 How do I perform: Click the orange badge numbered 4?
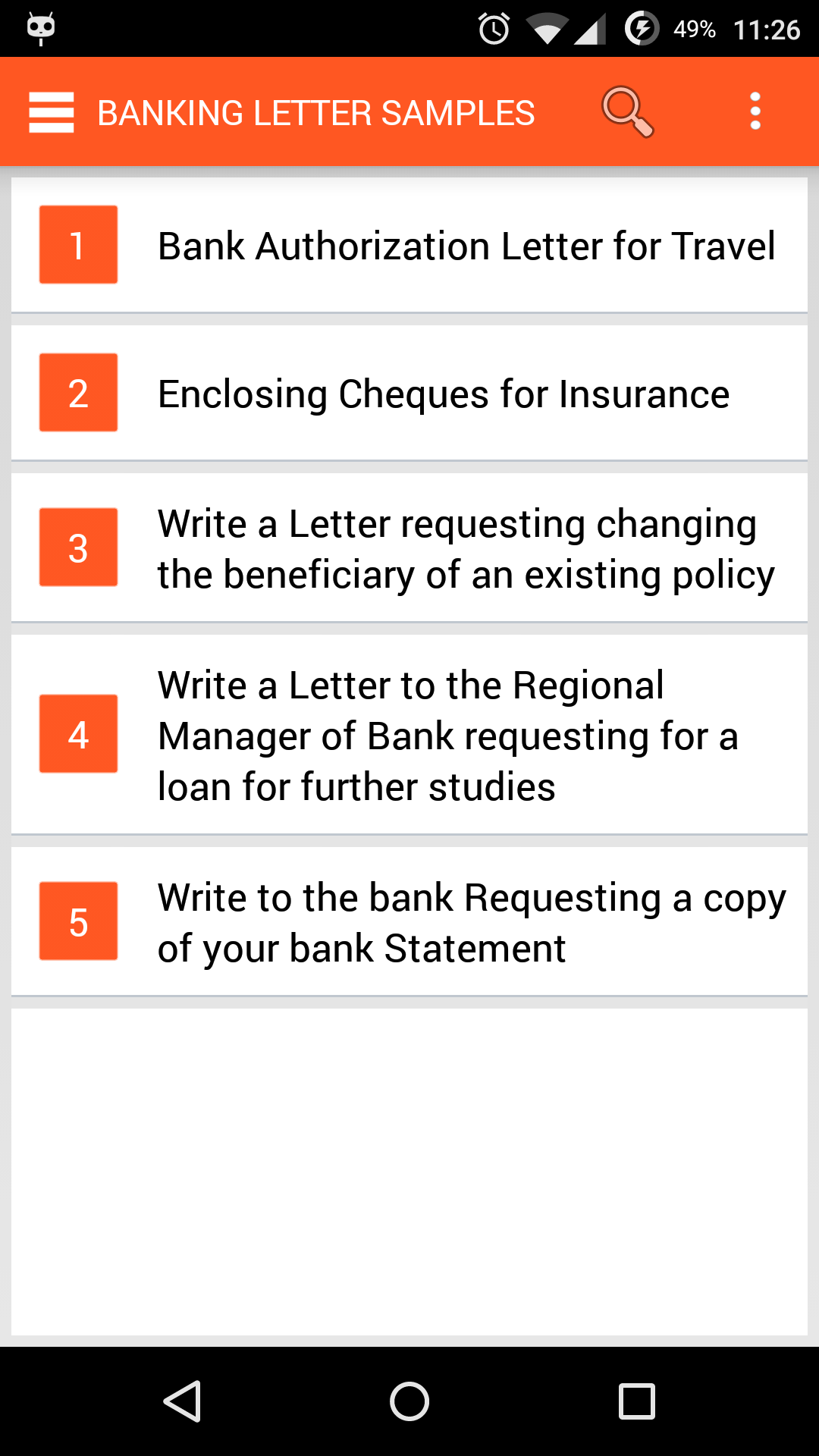coord(78,733)
